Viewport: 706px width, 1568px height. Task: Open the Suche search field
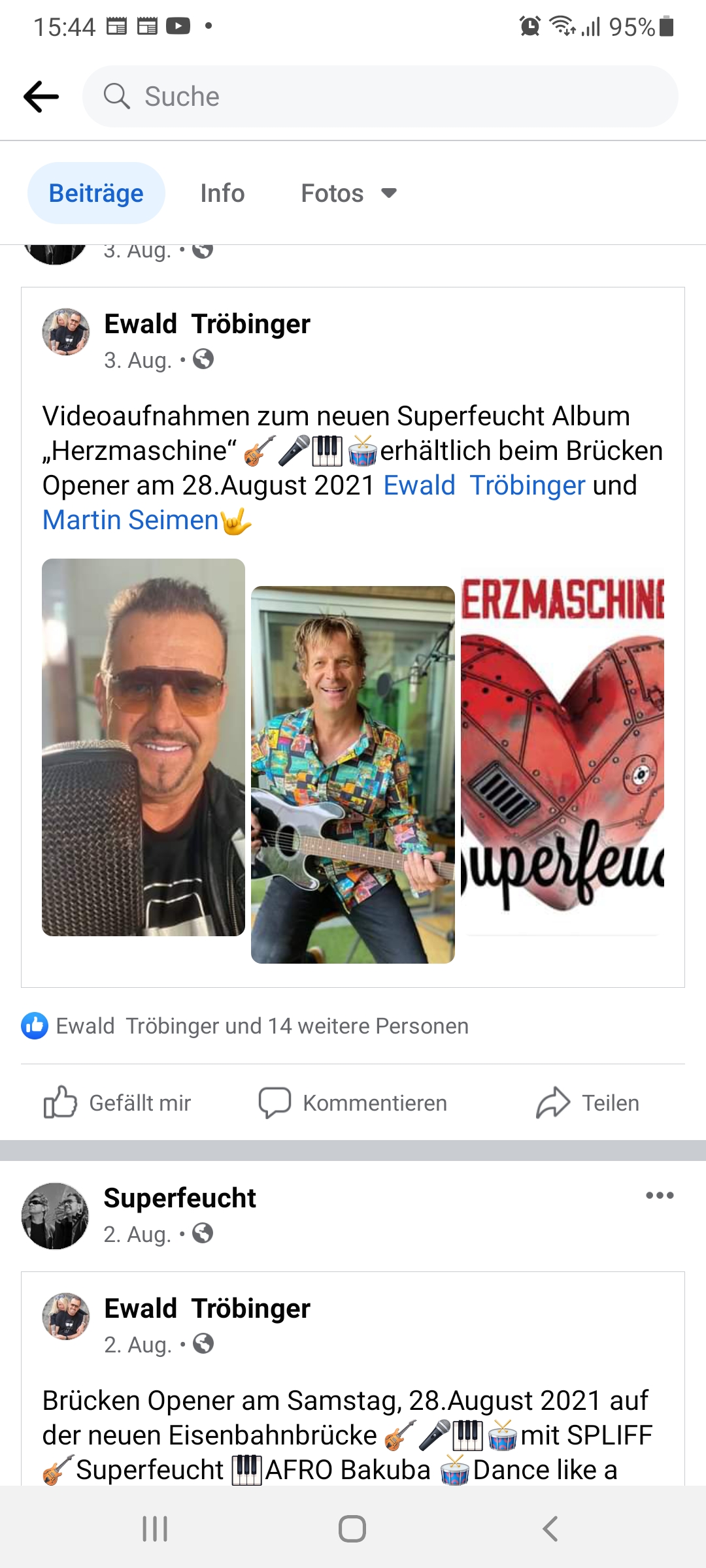(x=380, y=97)
